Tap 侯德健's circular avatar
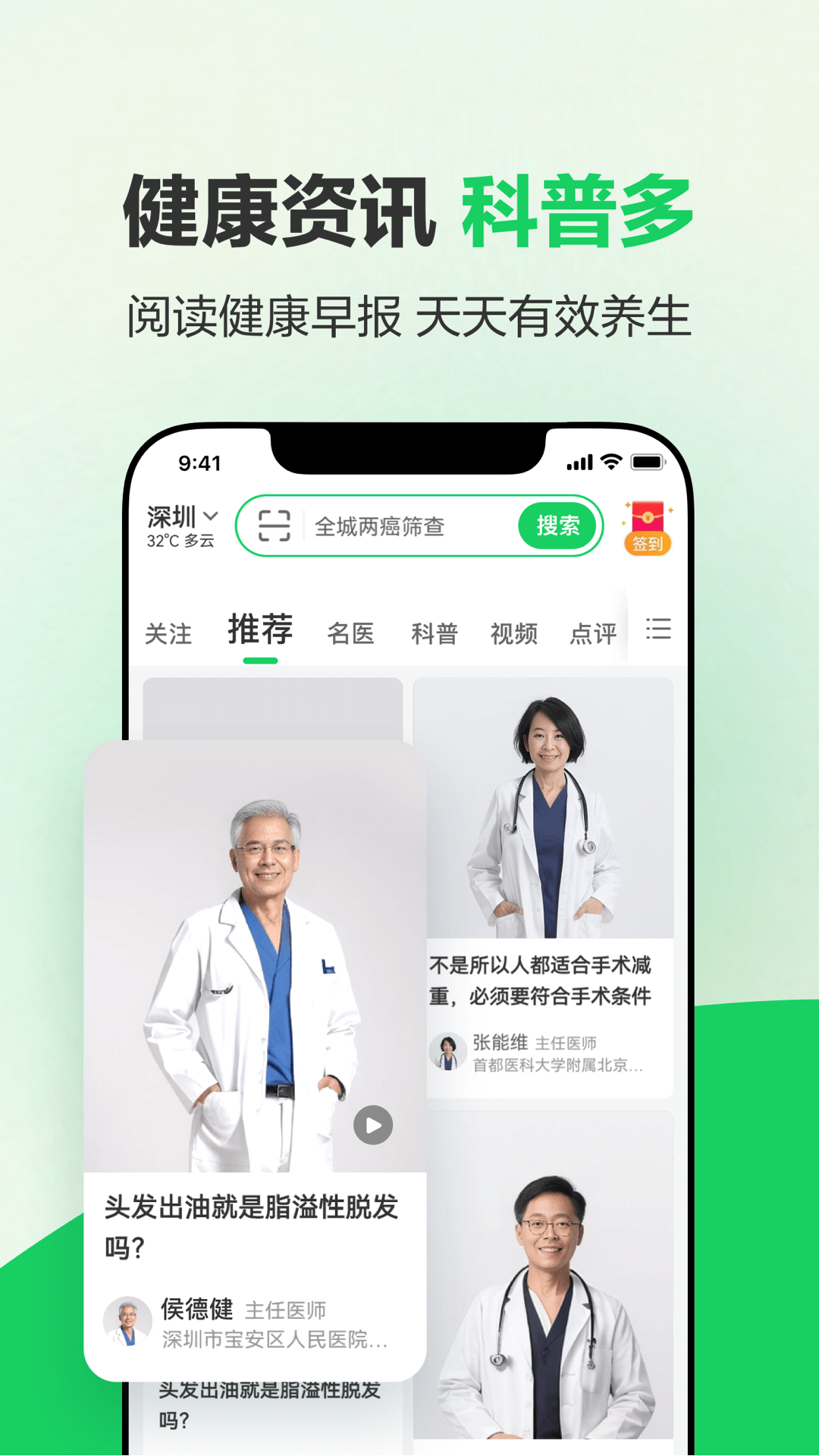Image resolution: width=819 pixels, height=1456 pixels. point(130,1320)
